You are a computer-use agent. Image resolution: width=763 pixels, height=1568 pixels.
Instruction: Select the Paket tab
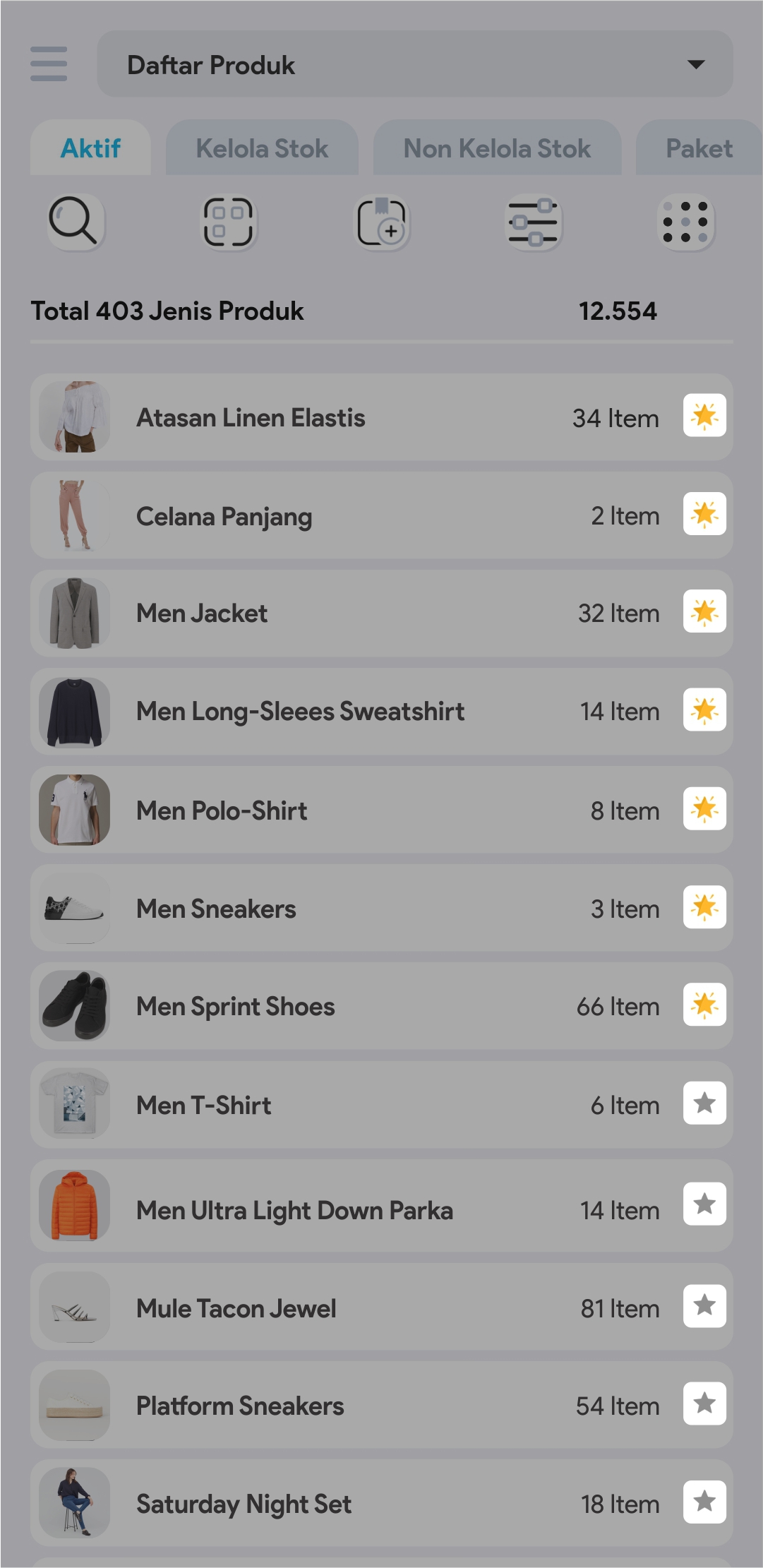698,148
